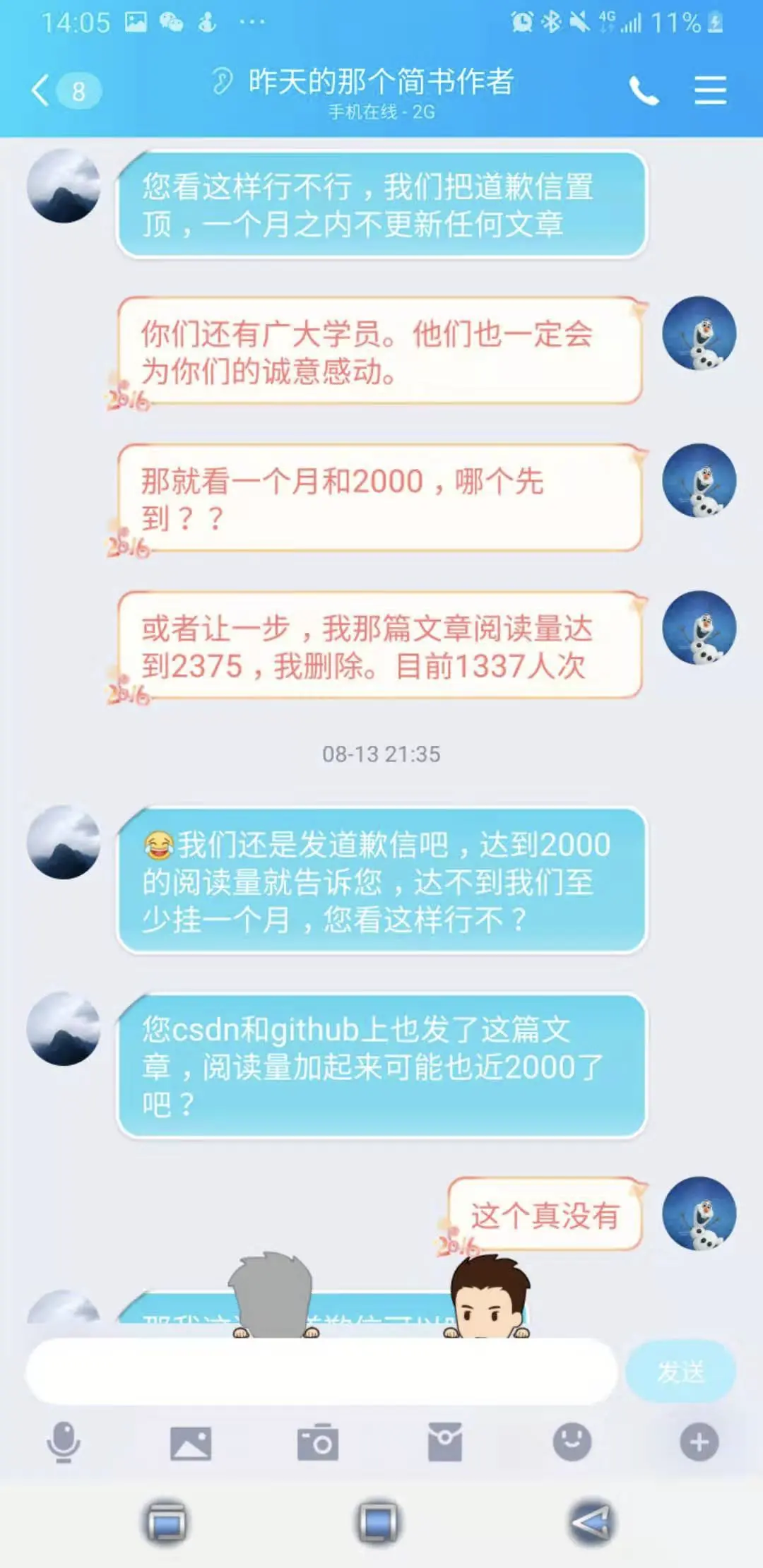This screenshot has width=763, height=1568.
Task: Open the photo gallery picker
Action: [x=191, y=1442]
